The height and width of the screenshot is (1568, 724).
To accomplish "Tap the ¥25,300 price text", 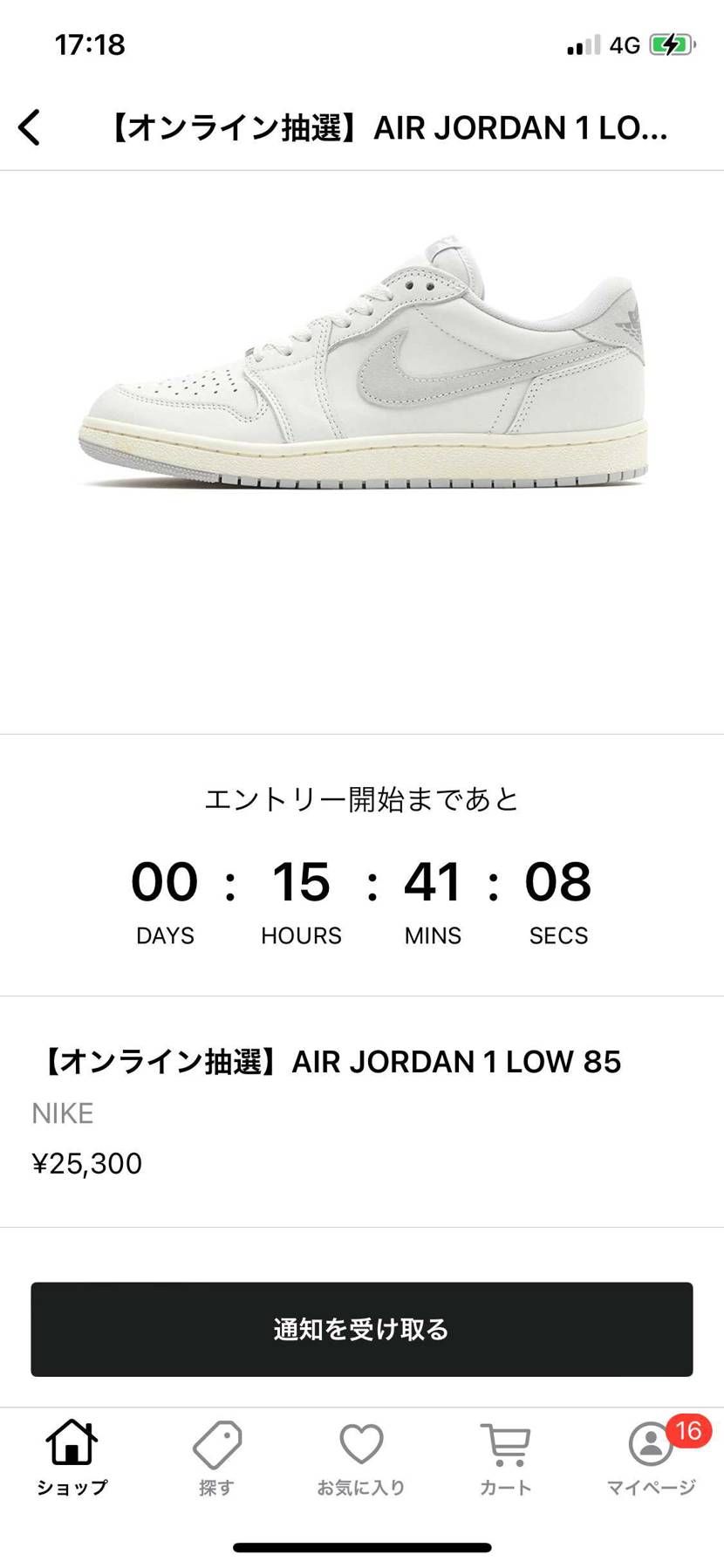I will click(x=86, y=1163).
